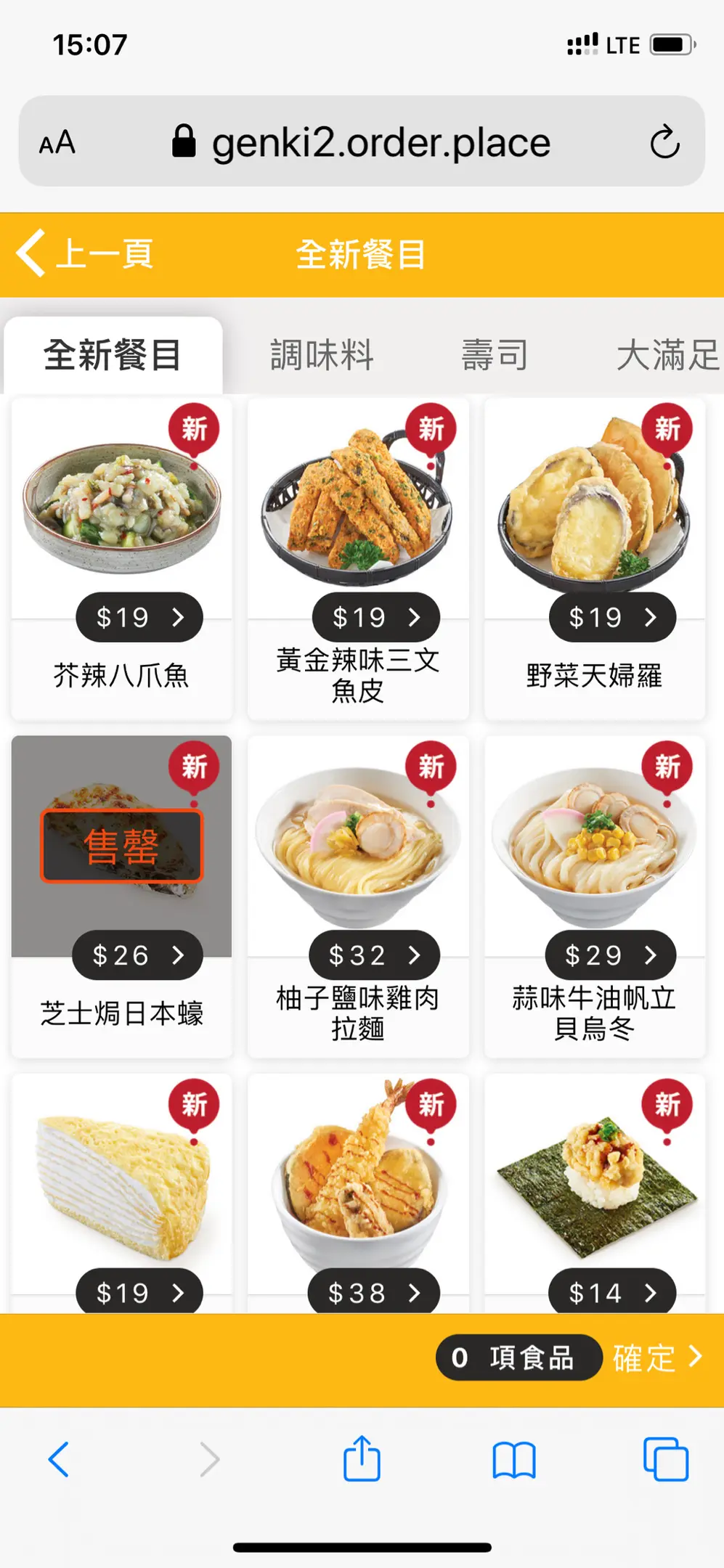Confirm the order with 確定

click(x=656, y=1357)
